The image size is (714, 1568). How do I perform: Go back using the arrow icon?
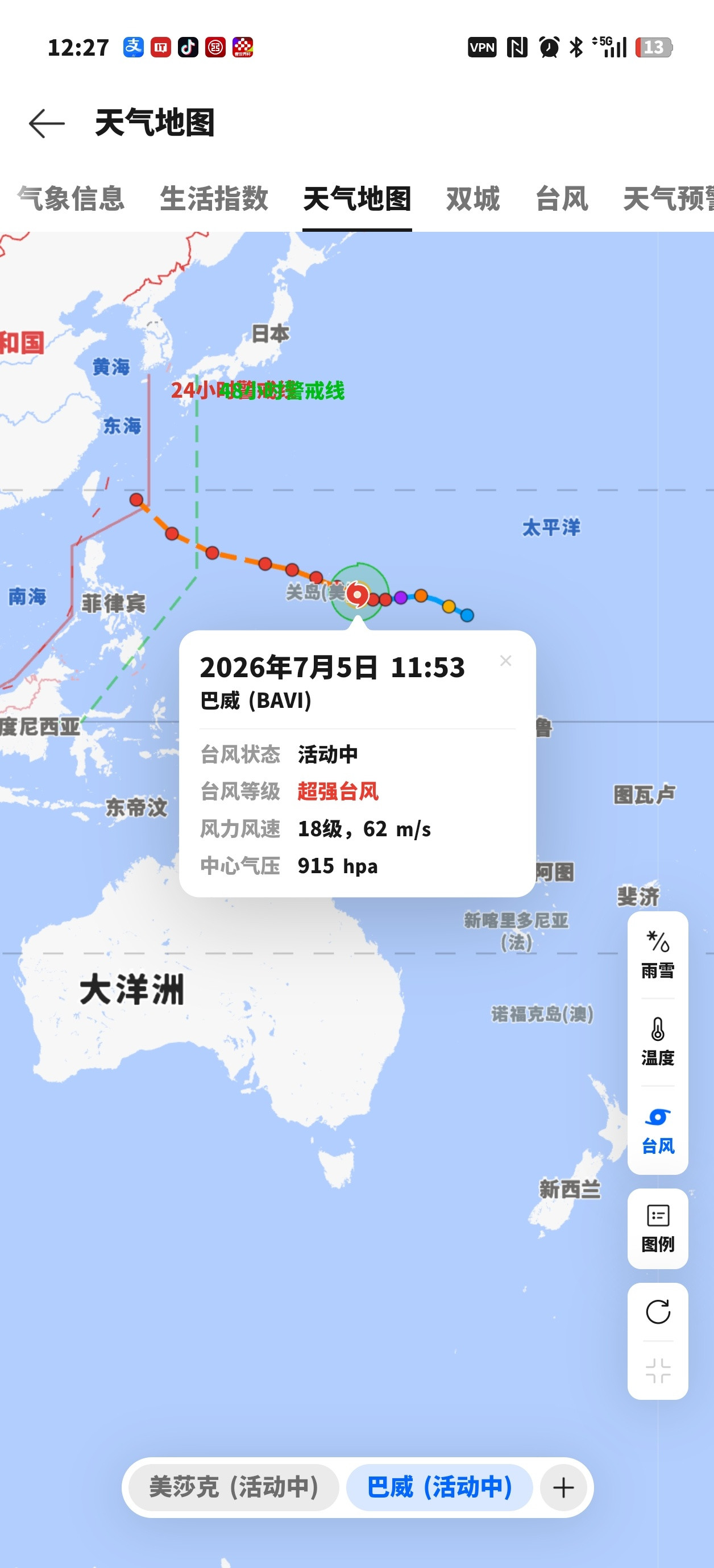tap(47, 124)
